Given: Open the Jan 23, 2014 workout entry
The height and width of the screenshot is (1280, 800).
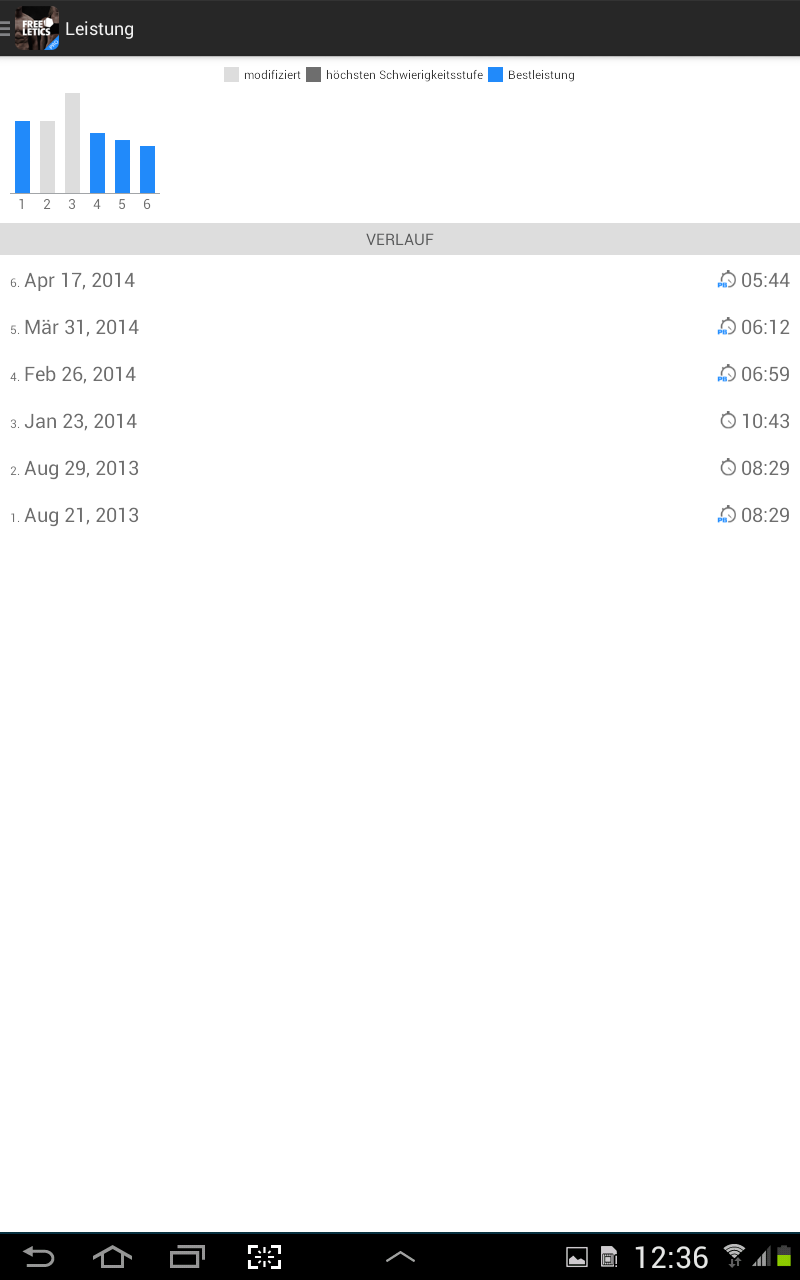Looking at the screenshot, I should (x=400, y=421).
